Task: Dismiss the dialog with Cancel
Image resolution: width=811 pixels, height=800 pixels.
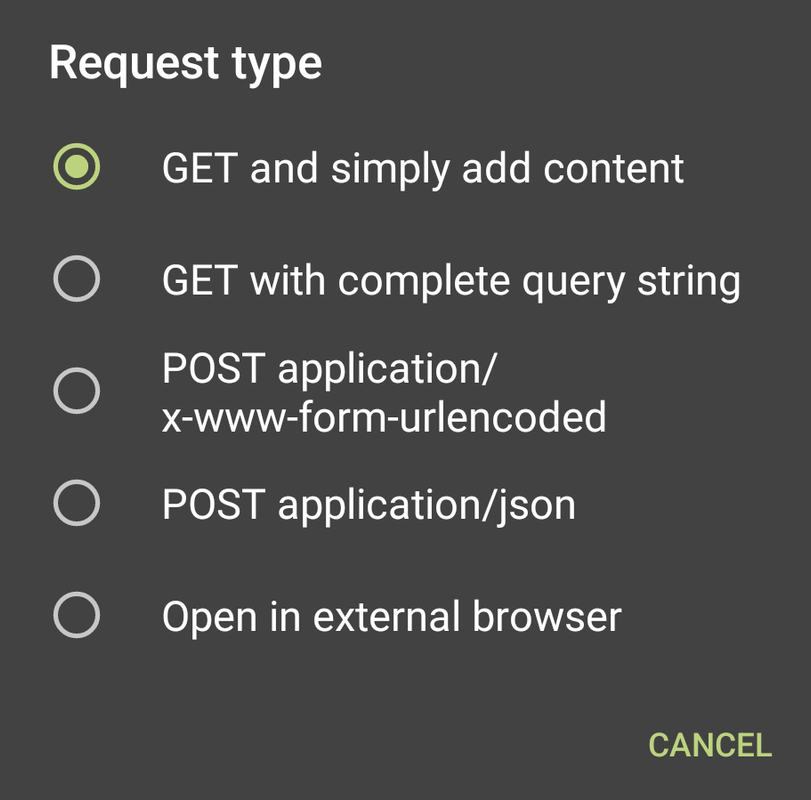Action: point(710,745)
